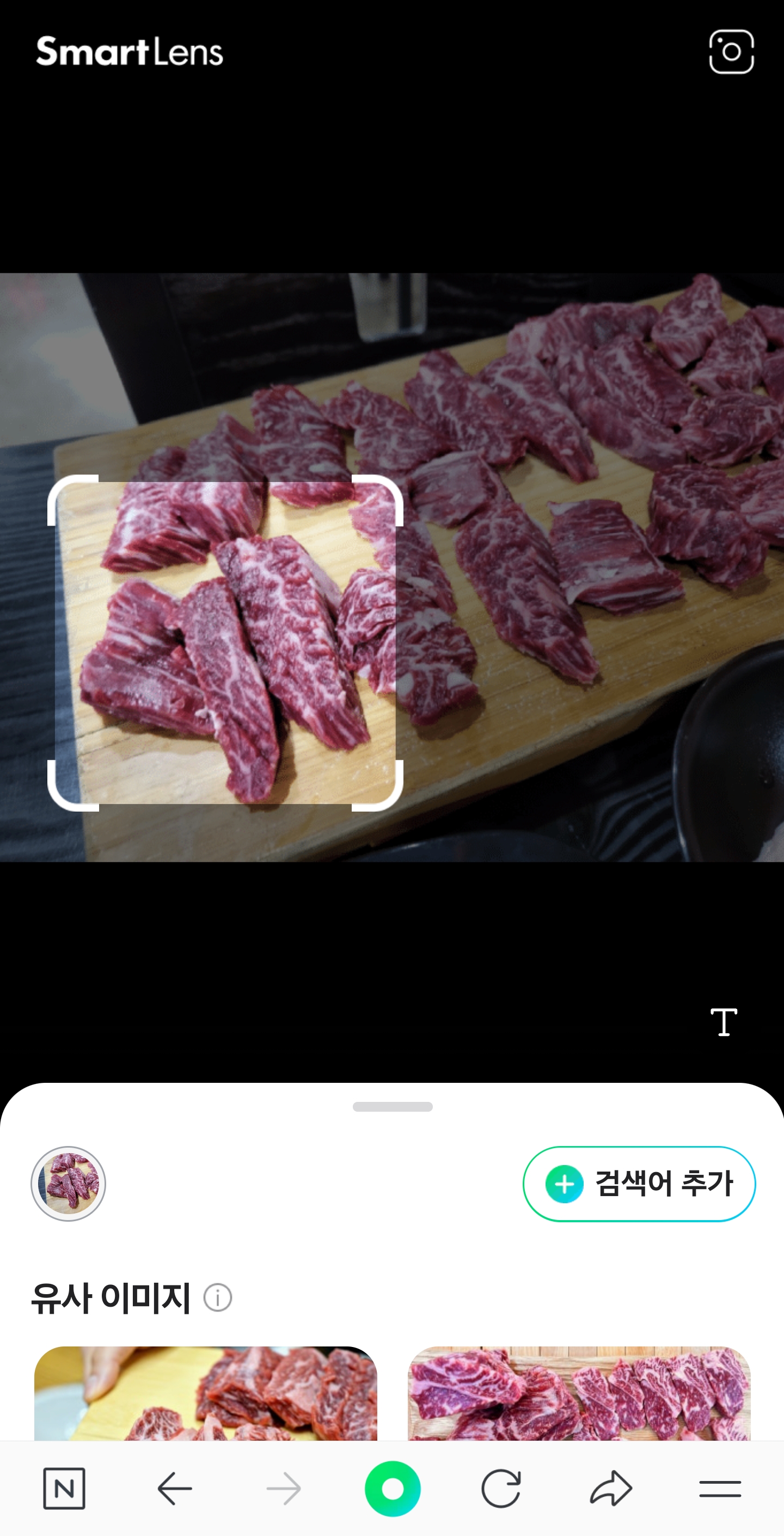This screenshot has width=784, height=1536.
Task: Open the second similar image result
Action: (578, 1393)
